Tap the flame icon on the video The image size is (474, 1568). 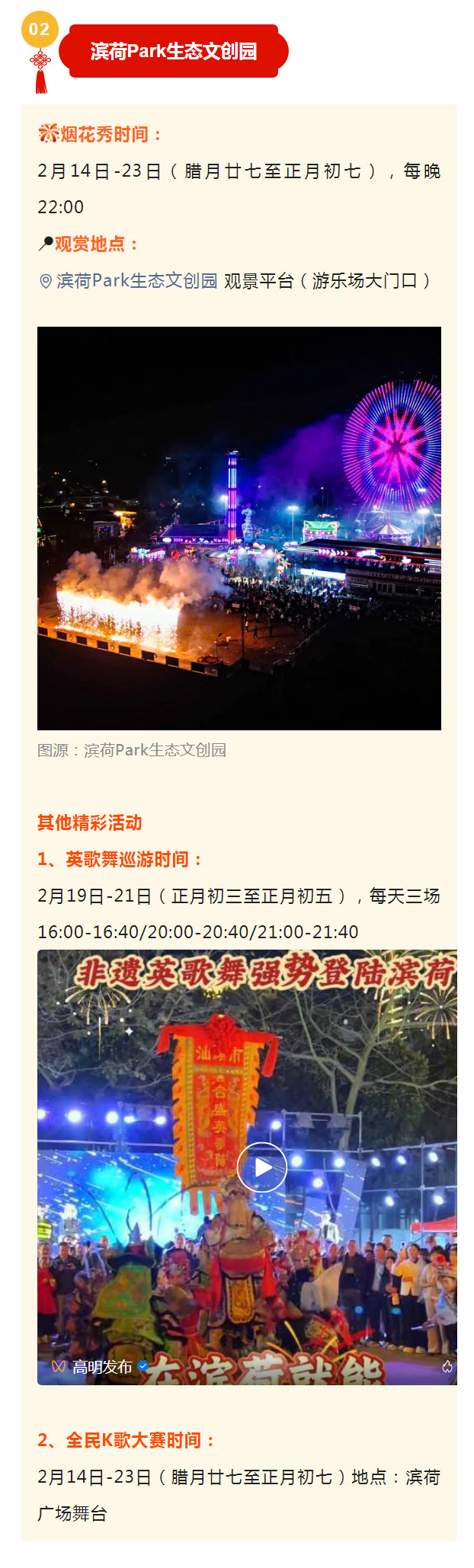click(x=447, y=1367)
